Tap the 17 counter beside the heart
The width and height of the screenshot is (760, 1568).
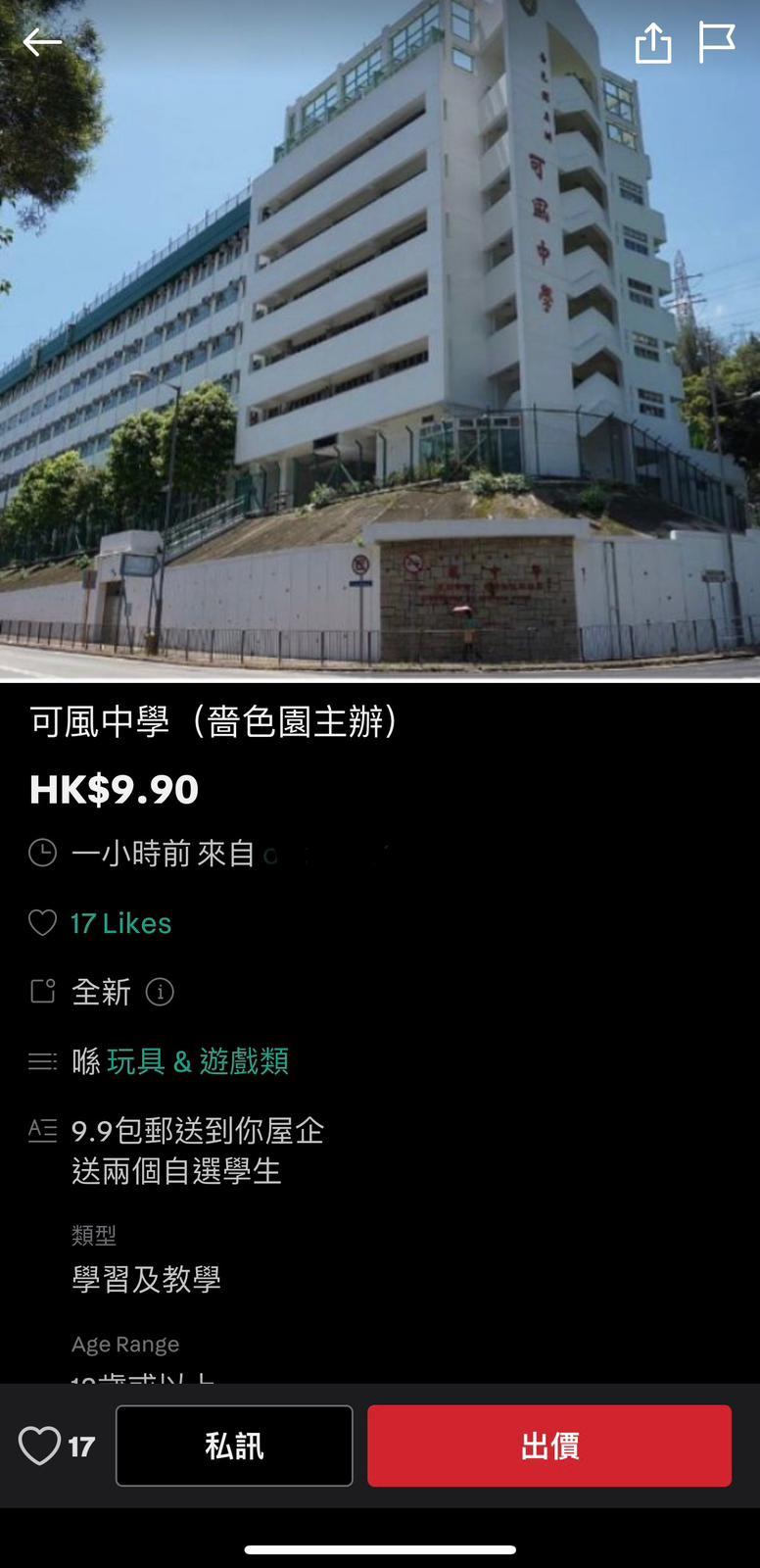coord(82,1445)
